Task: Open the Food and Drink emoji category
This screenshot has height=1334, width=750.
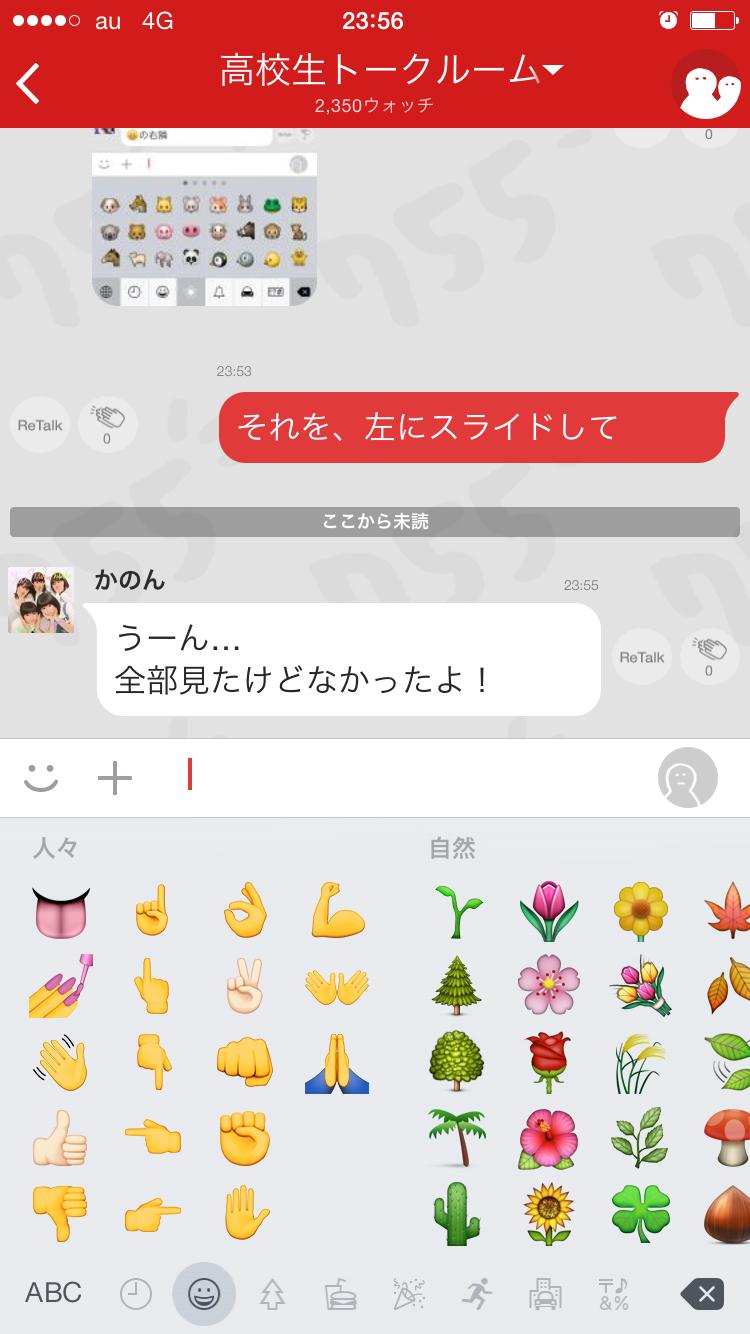Action: point(340,1292)
